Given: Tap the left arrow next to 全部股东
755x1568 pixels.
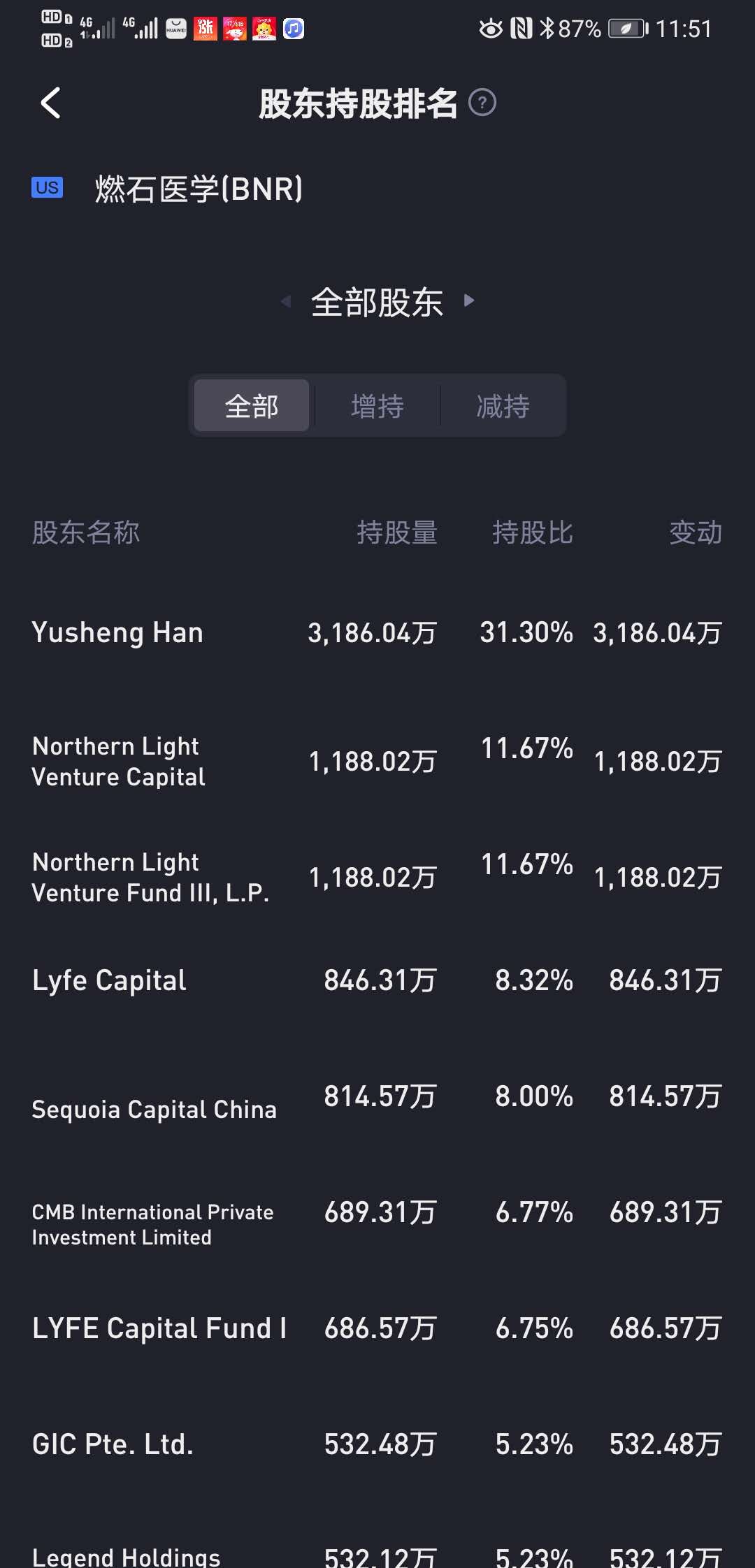Looking at the screenshot, I should click(285, 301).
